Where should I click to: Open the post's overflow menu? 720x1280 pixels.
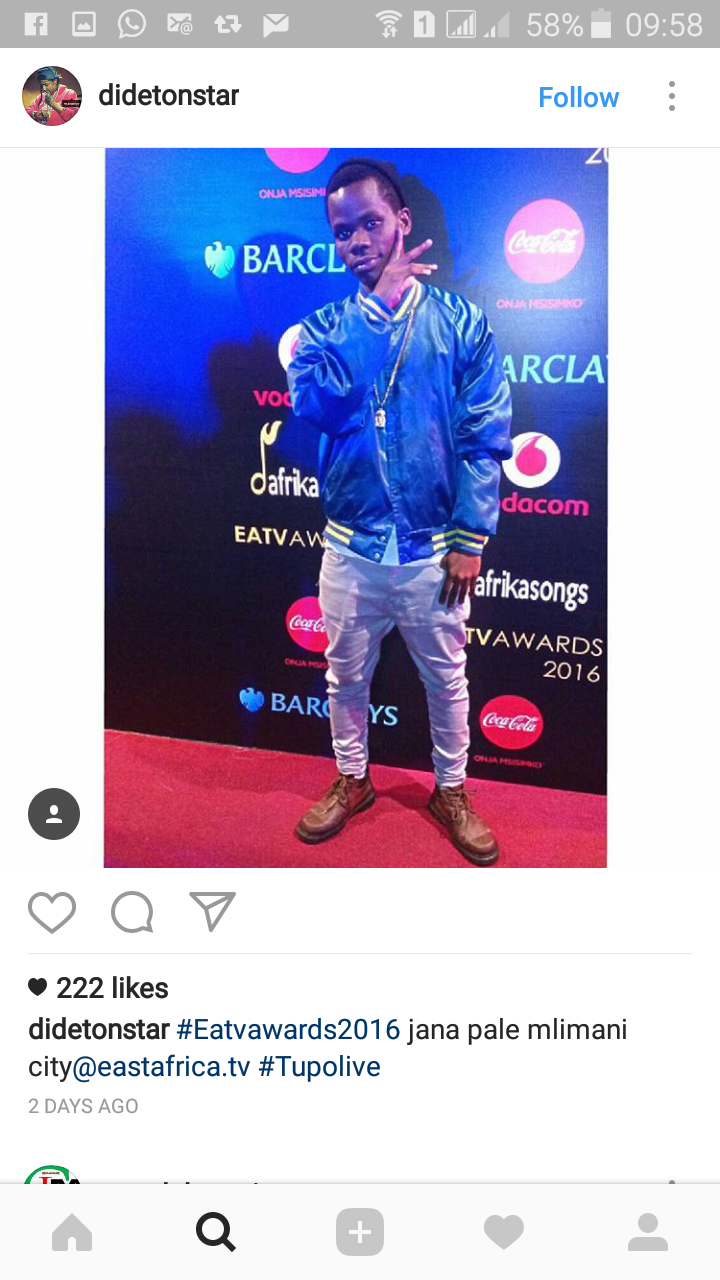tap(672, 96)
